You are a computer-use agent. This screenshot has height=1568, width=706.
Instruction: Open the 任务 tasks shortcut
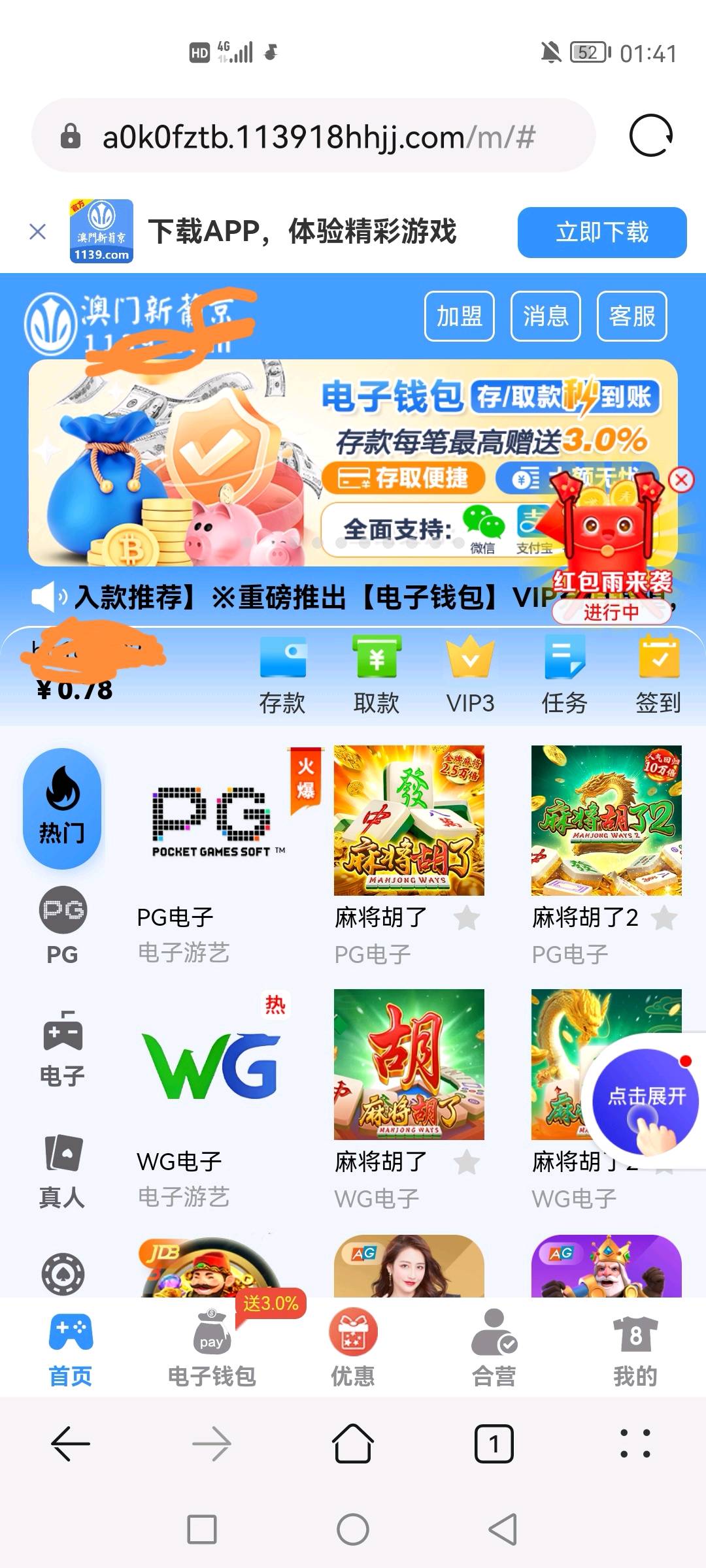(x=564, y=675)
